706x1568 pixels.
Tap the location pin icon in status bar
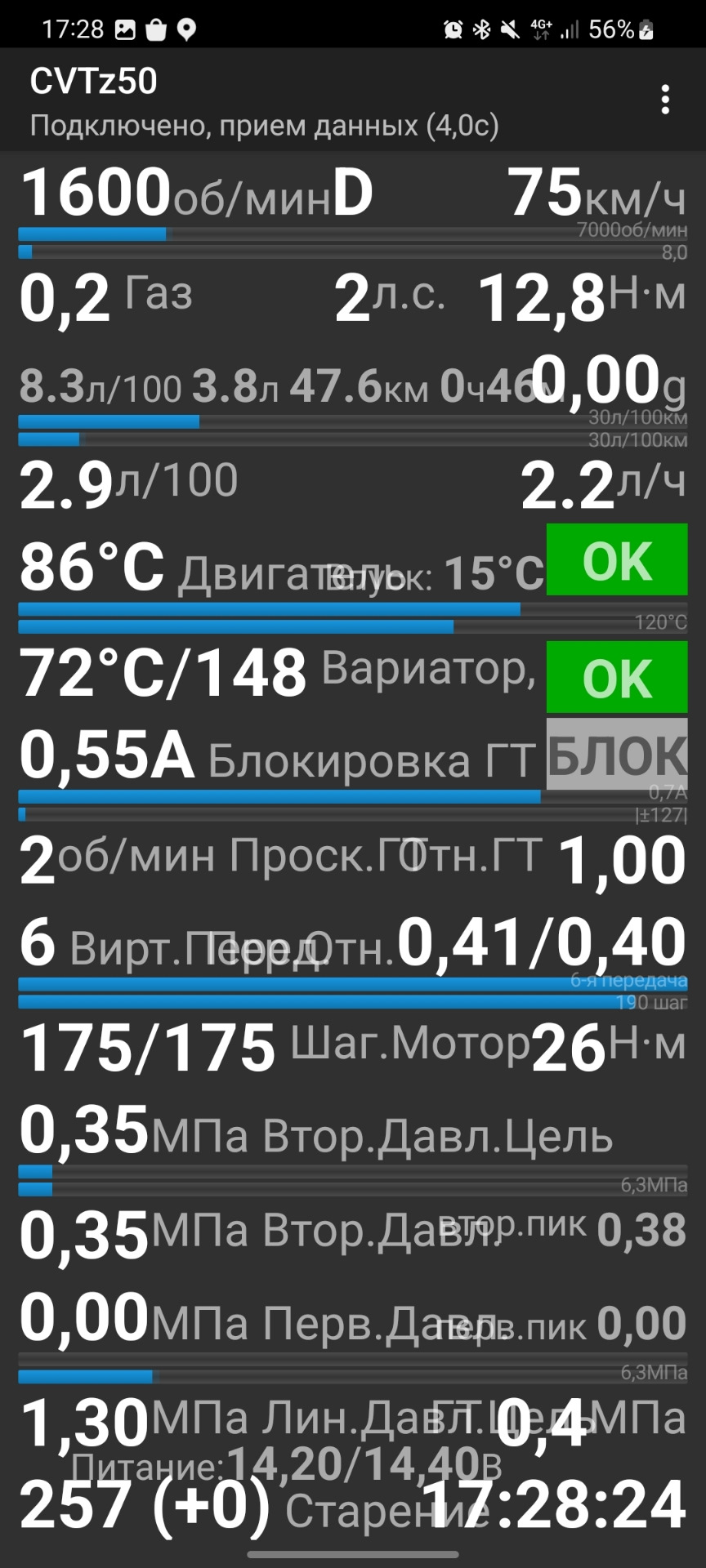tap(189, 29)
